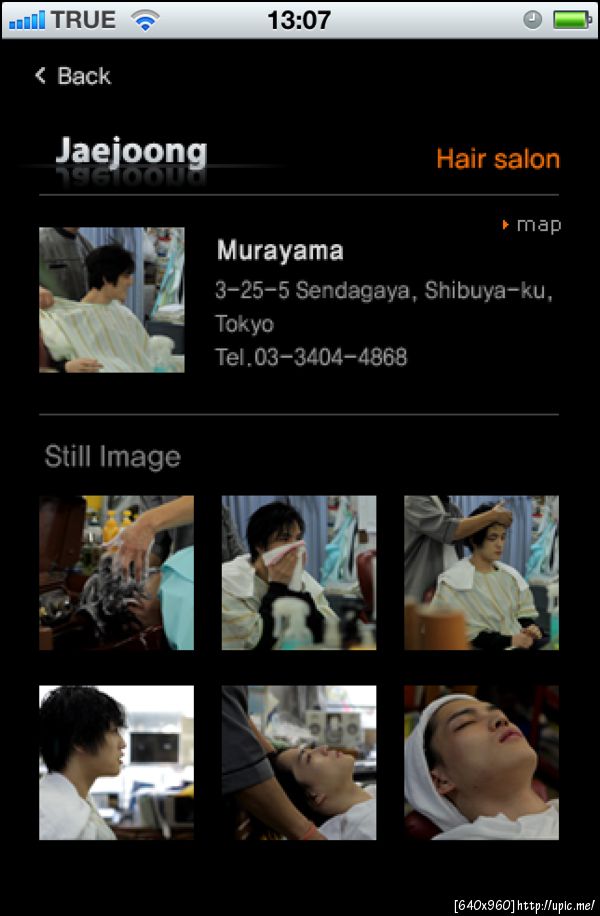Image resolution: width=600 pixels, height=916 pixels.
Task: Open the still of him wiping face with towel
Action: pos(299,573)
